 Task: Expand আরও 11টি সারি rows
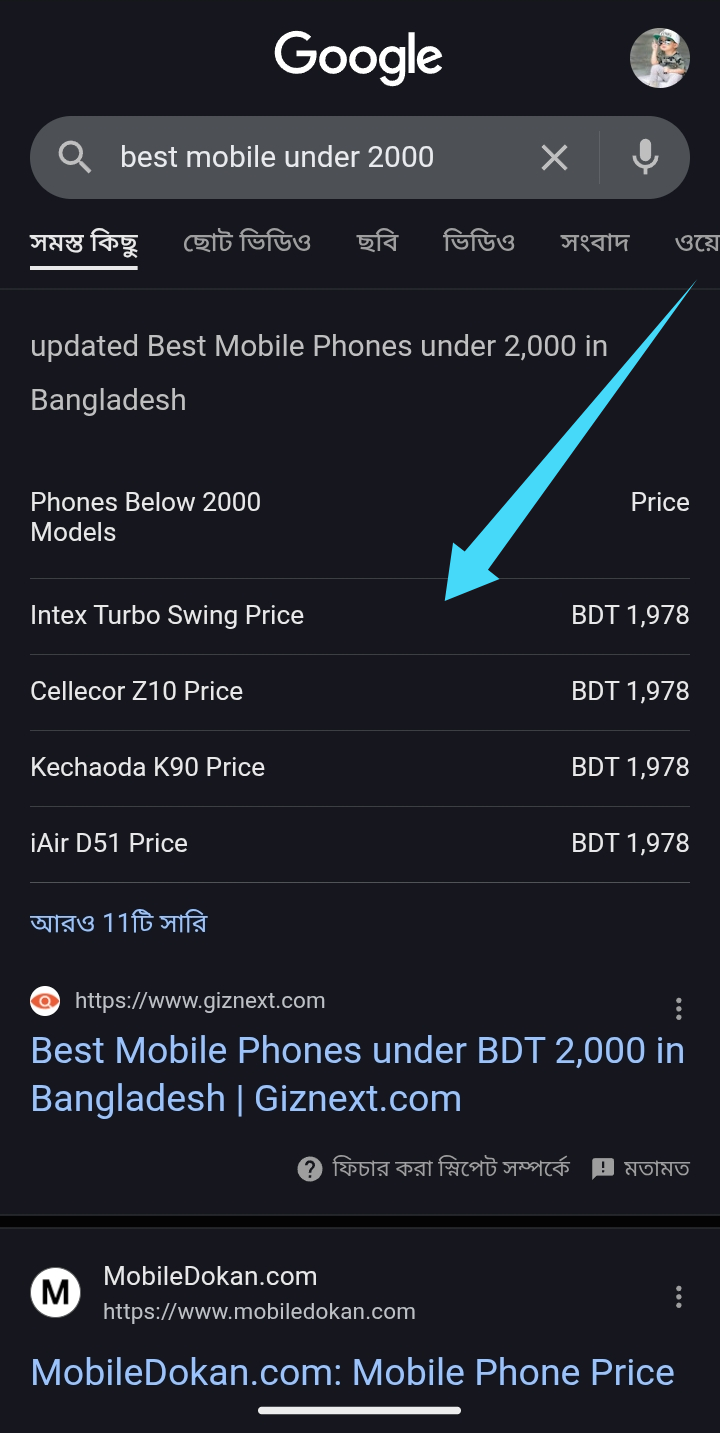point(118,922)
